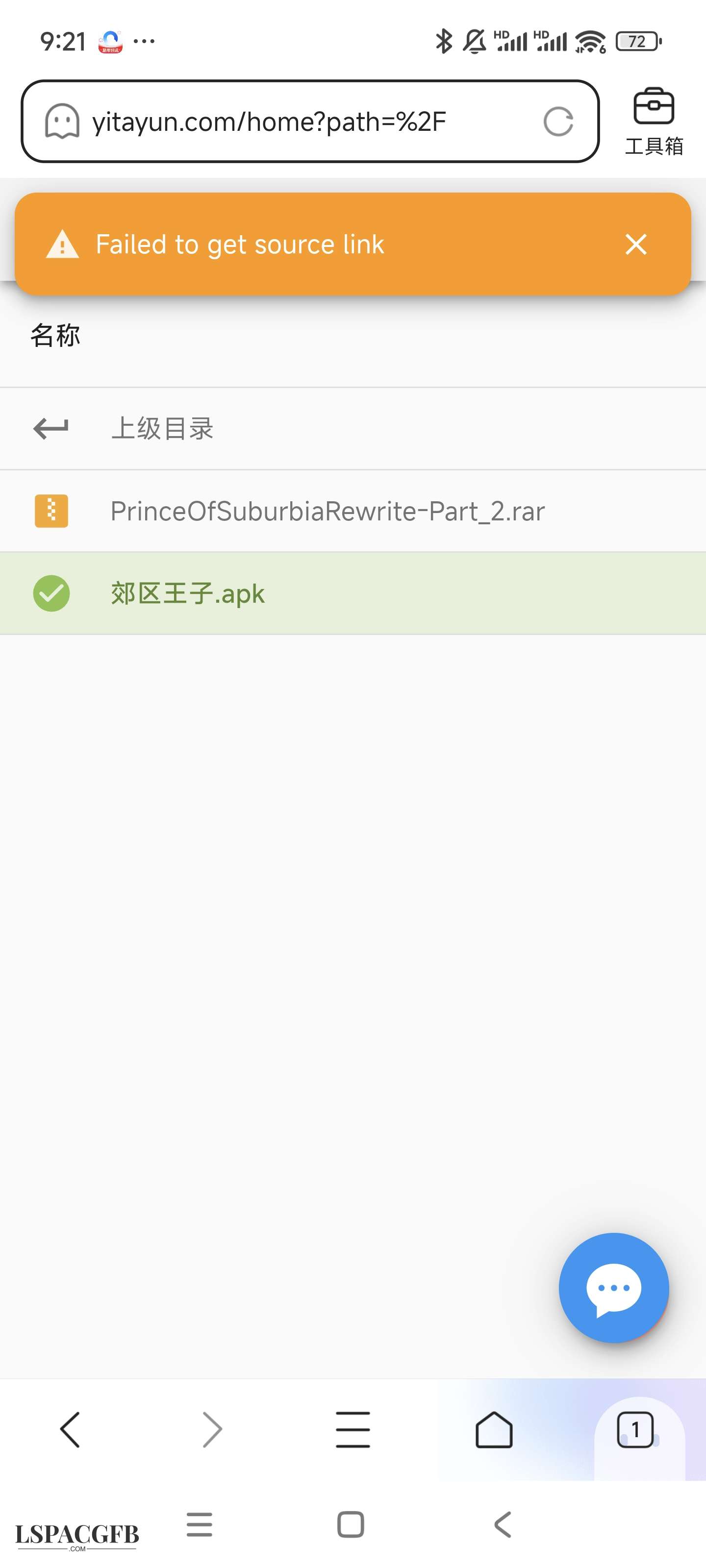Dismiss the Failed to get source link banner
This screenshot has width=706, height=1568.
tap(635, 245)
